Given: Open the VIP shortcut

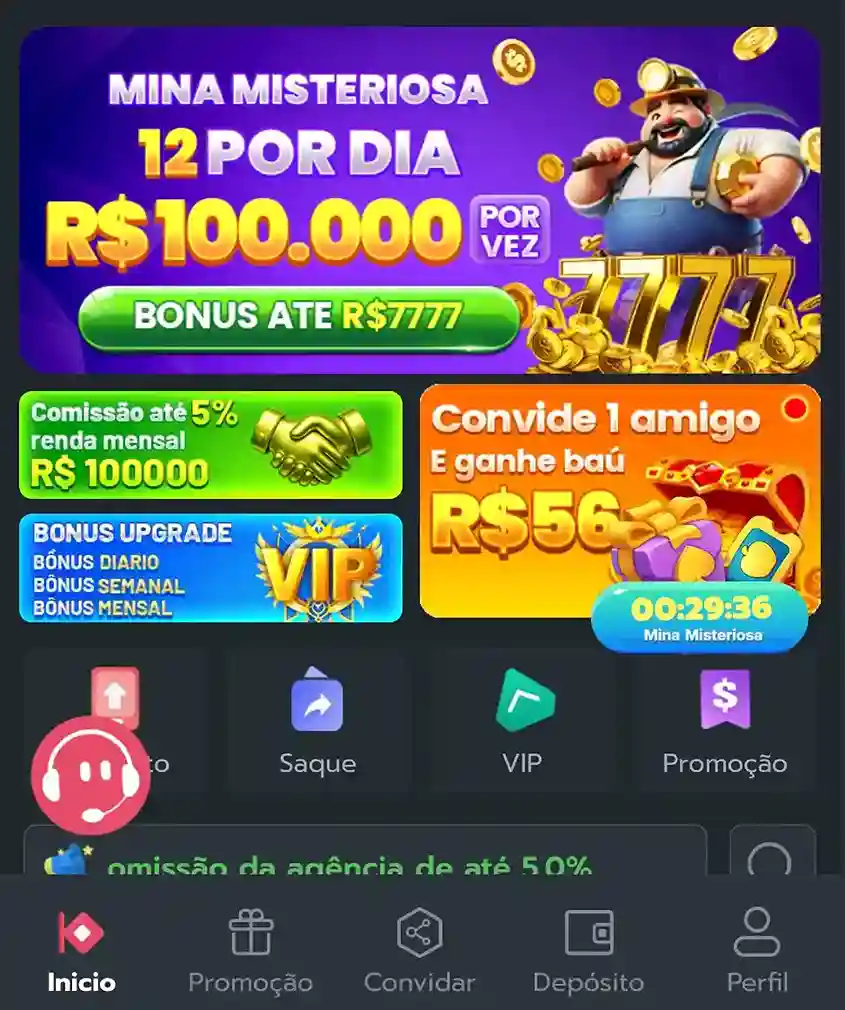Looking at the screenshot, I should pos(522,720).
